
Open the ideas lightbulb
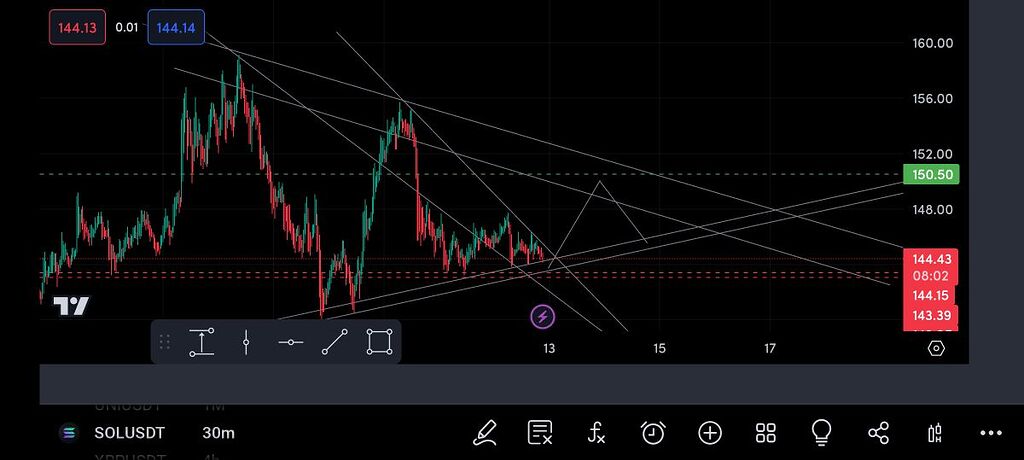pos(821,432)
